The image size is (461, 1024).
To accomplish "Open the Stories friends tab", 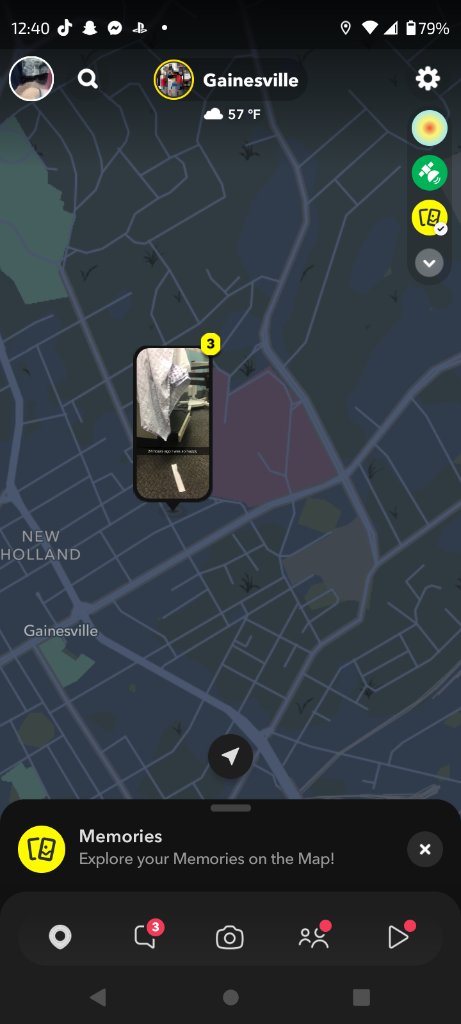I will click(314, 937).
